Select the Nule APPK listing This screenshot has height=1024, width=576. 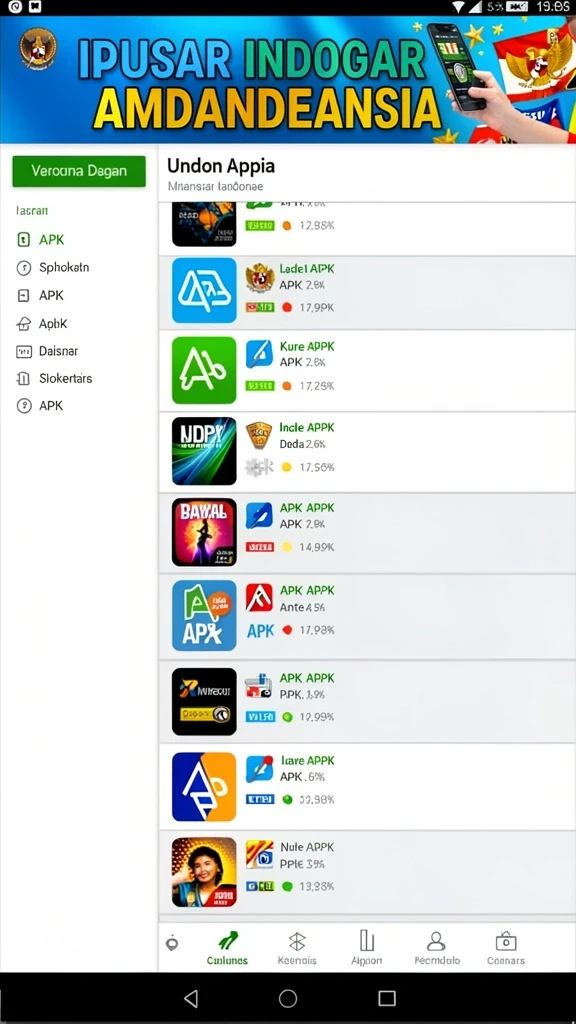(x=367, y=872)
